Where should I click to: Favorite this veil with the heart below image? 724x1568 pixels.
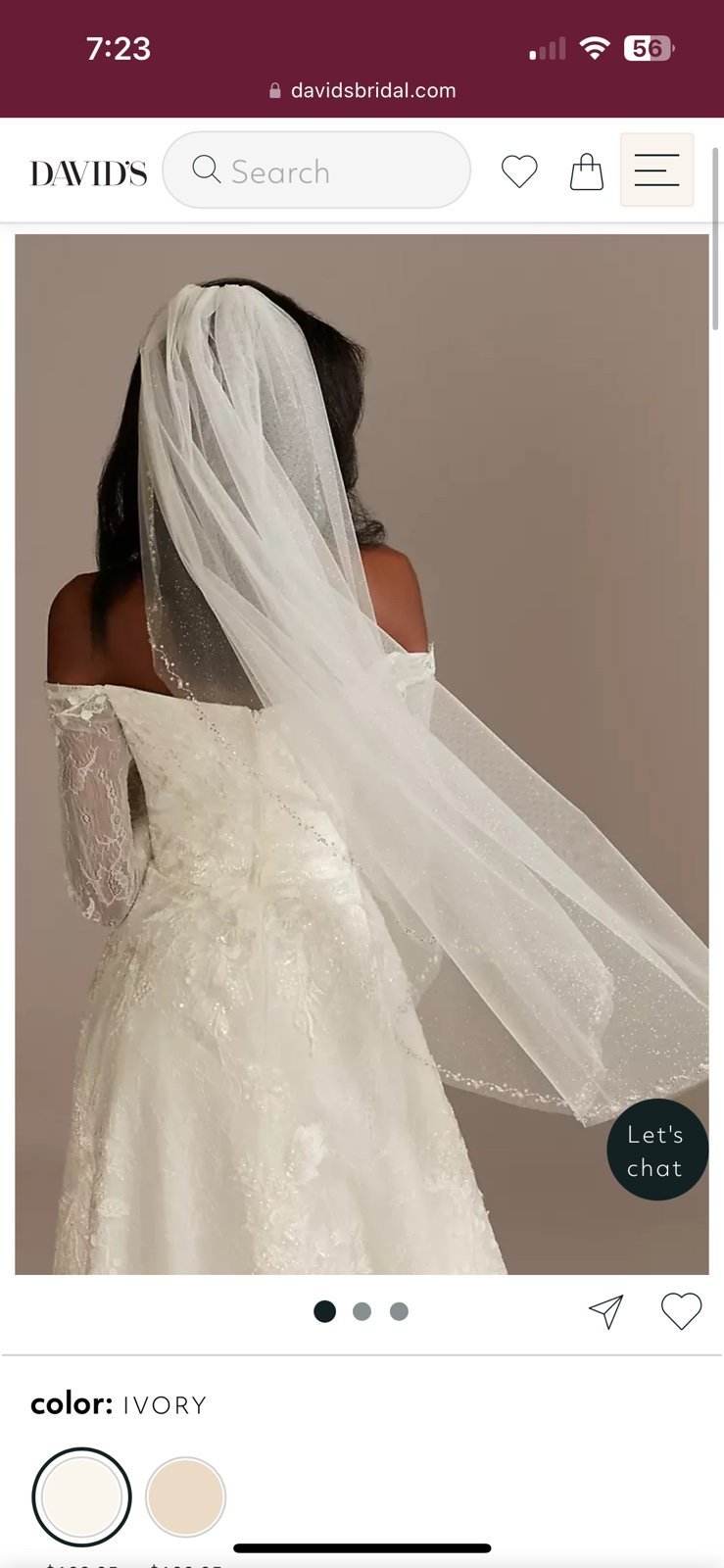click(x=681, y=1311)
